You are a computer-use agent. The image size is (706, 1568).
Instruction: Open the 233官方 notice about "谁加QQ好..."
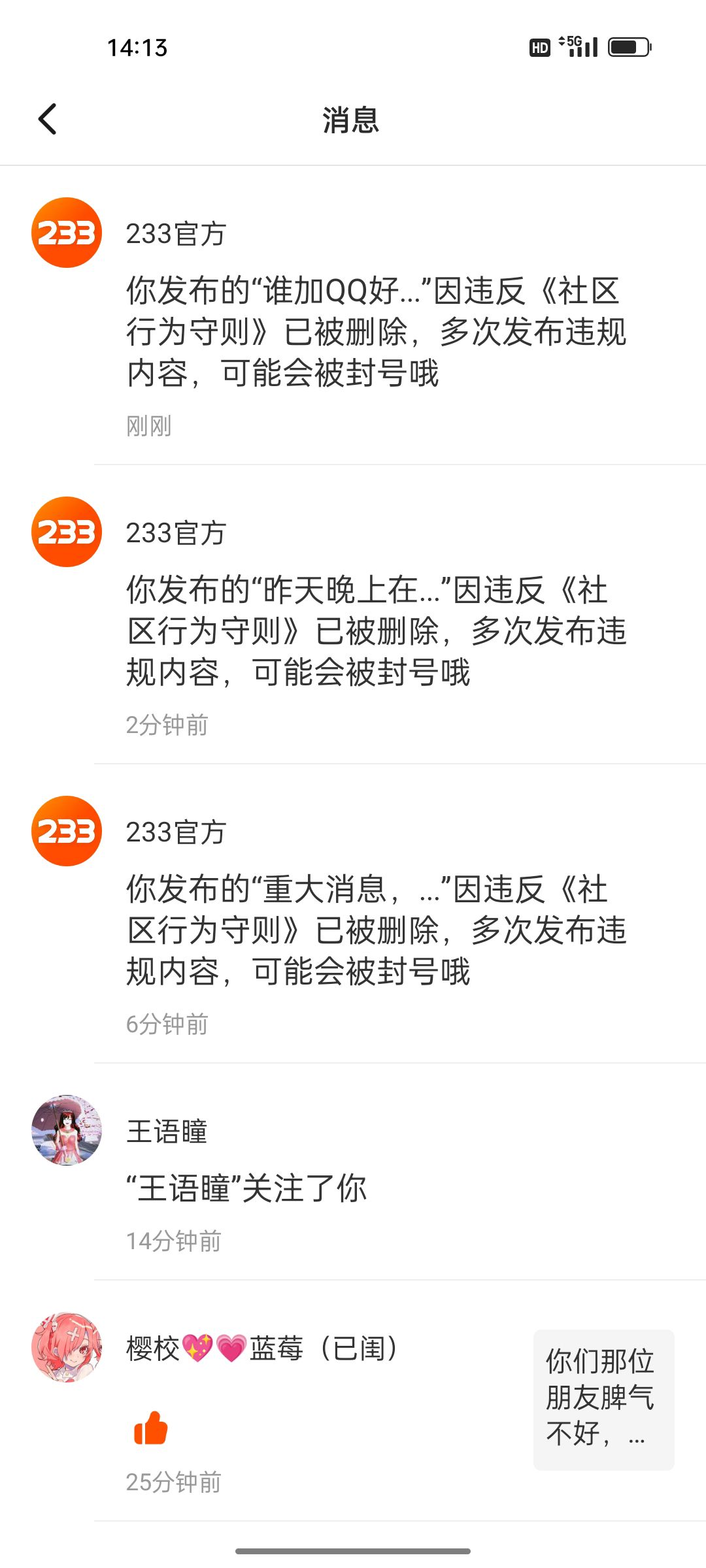376,331
